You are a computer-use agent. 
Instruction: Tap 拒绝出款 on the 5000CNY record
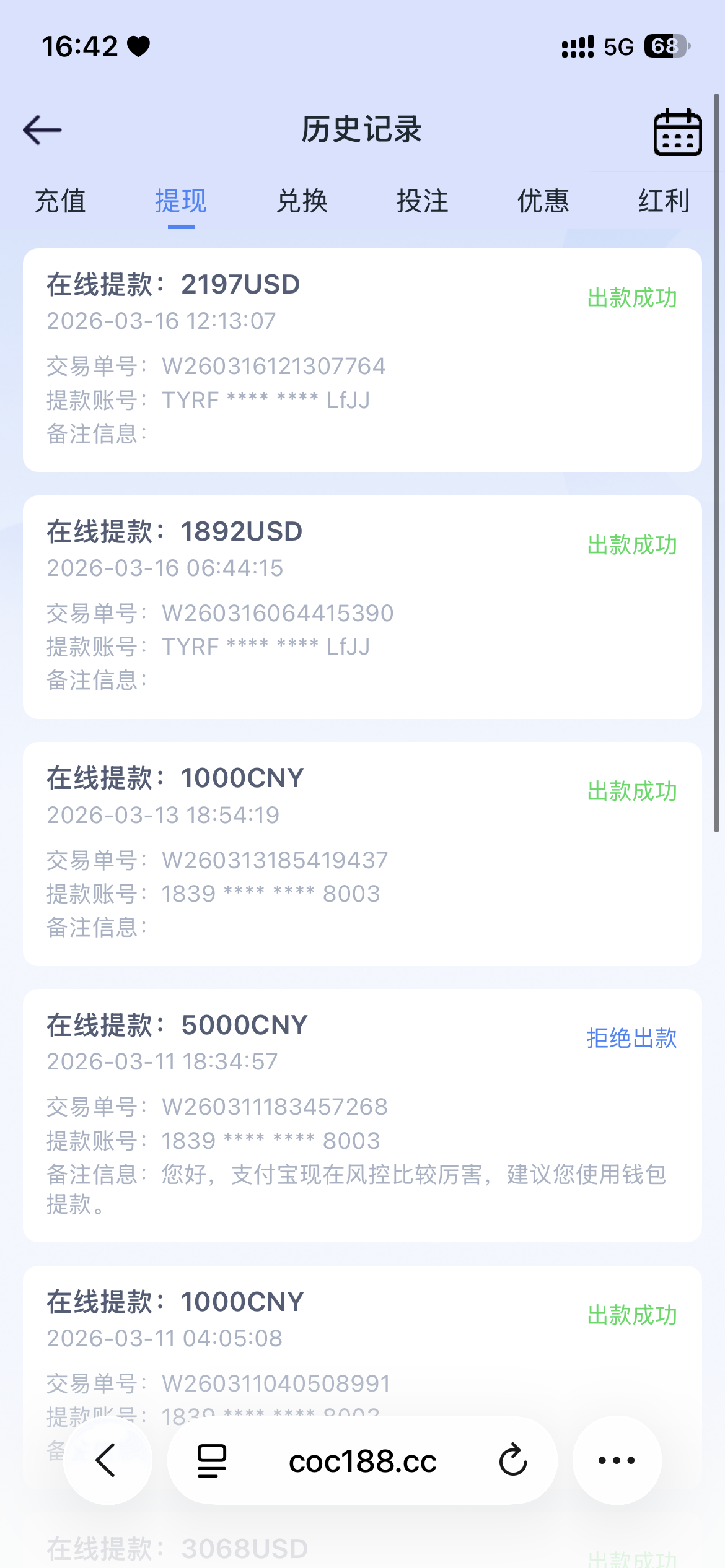(633, 1037)
